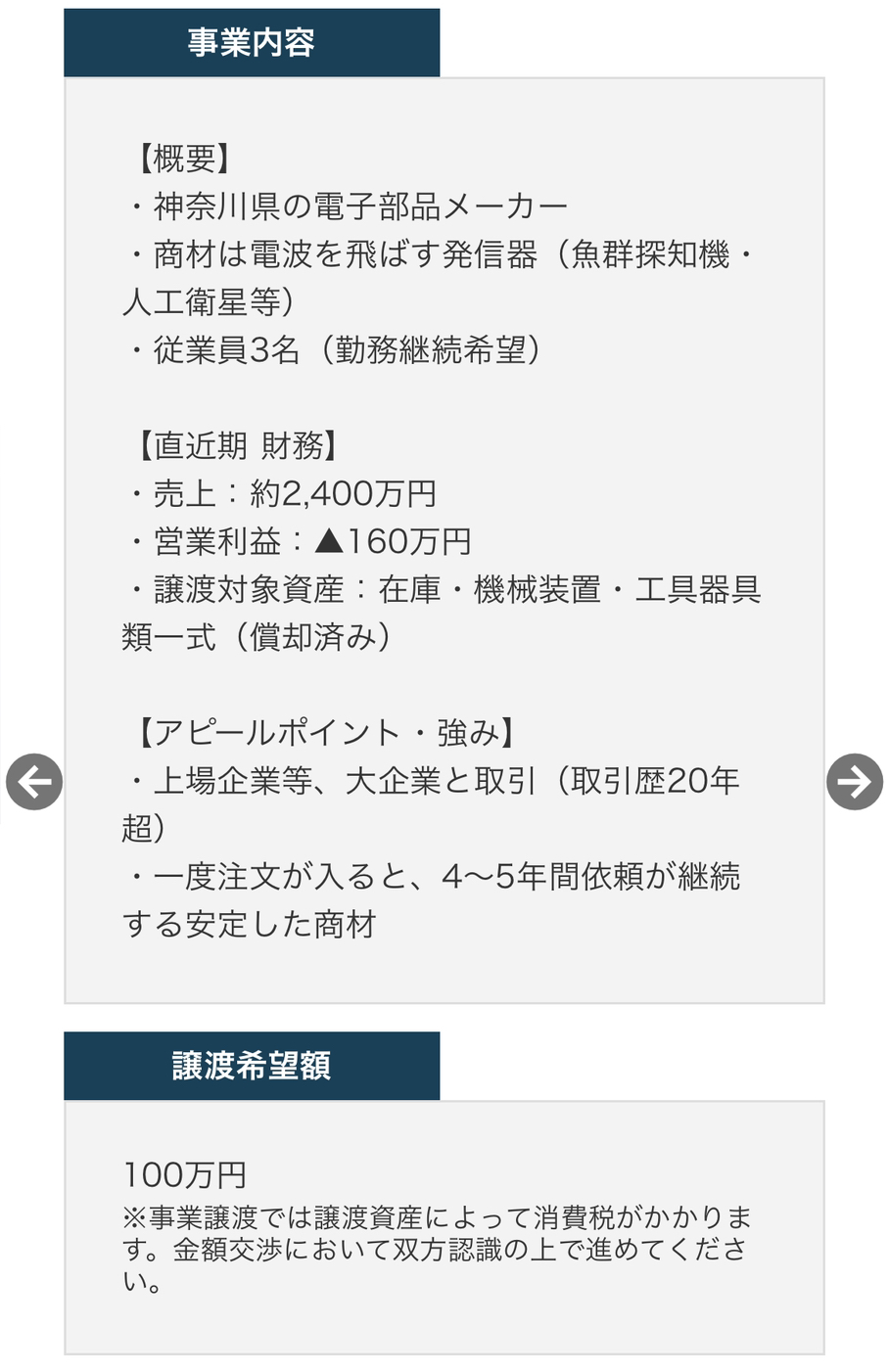Go to the next listing with right arrow

pos(854,782)
